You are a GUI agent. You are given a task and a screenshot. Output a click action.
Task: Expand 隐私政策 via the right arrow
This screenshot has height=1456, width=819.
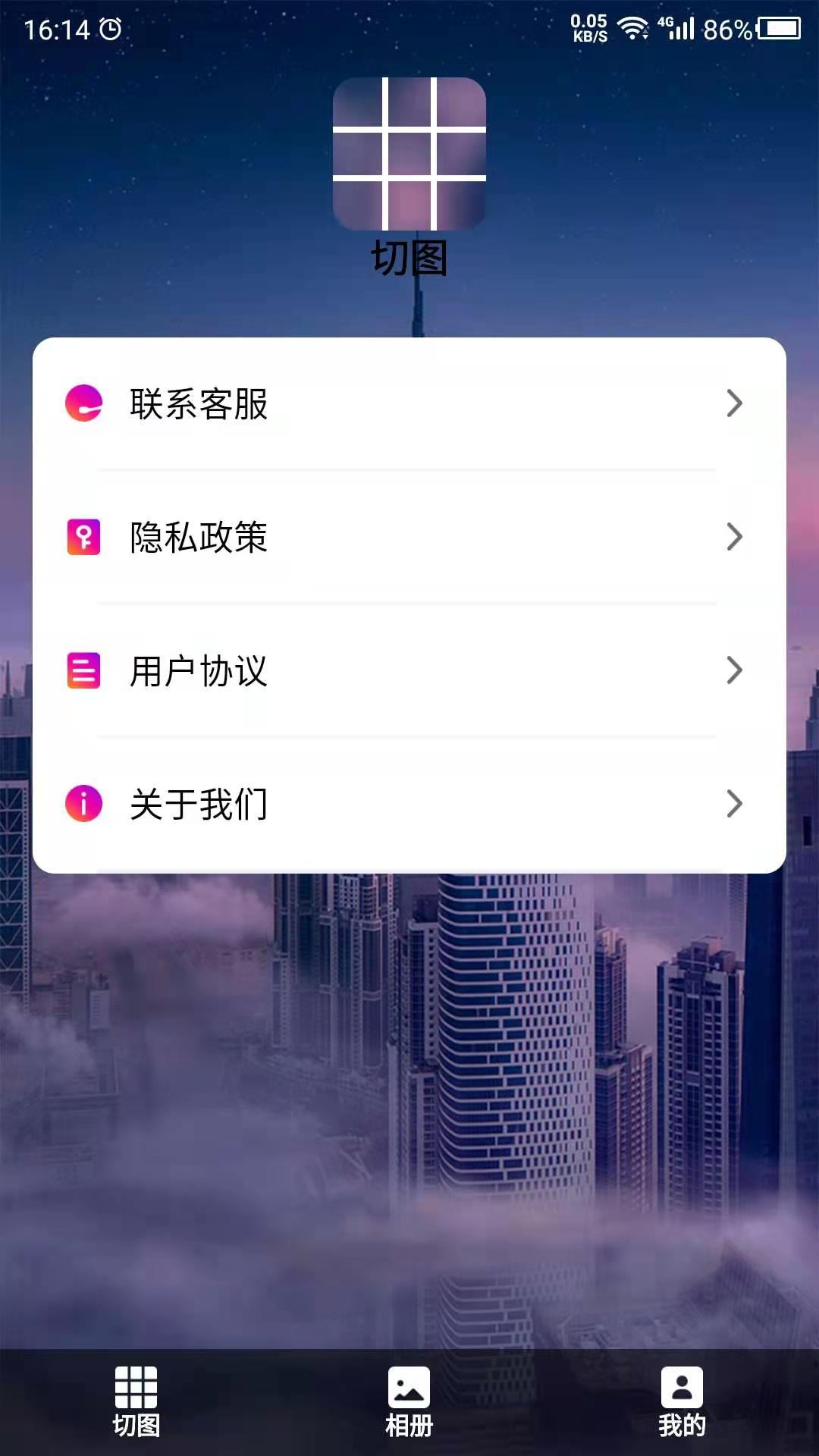coord(733,538)
